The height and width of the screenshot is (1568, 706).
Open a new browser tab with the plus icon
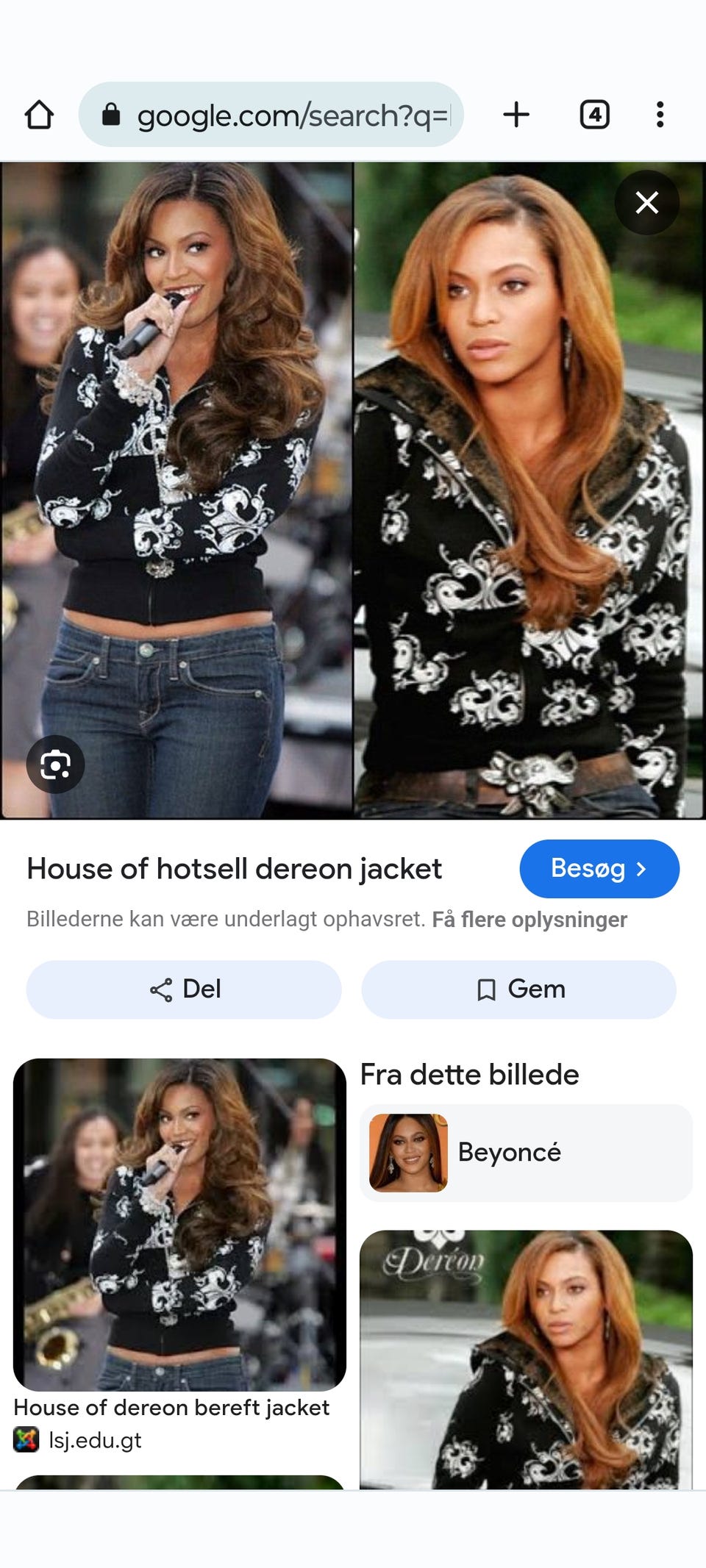pyautogui.click(x=516, y=115)
